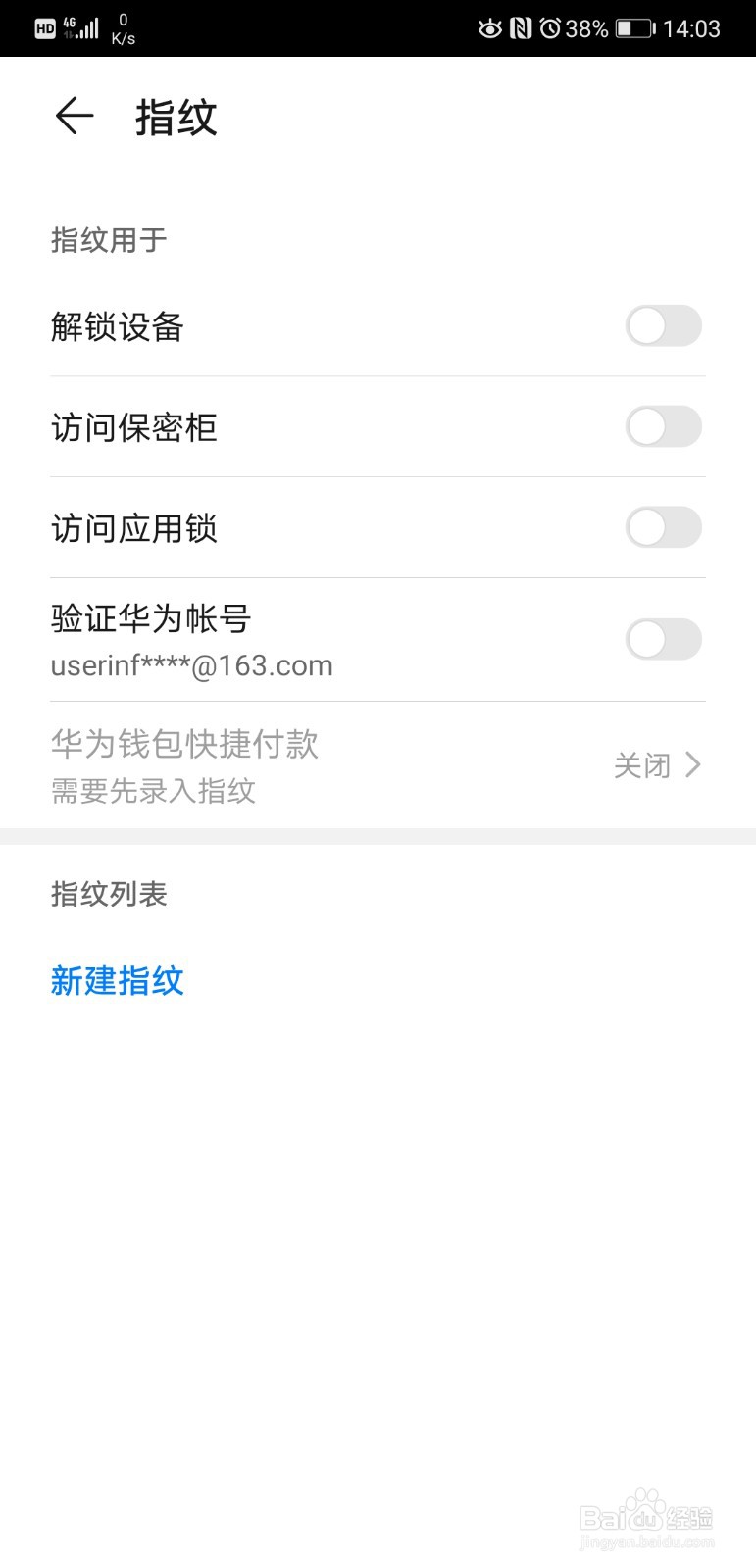Enable 访问应用锁 fingerprint access

click(x=663, y=527)
